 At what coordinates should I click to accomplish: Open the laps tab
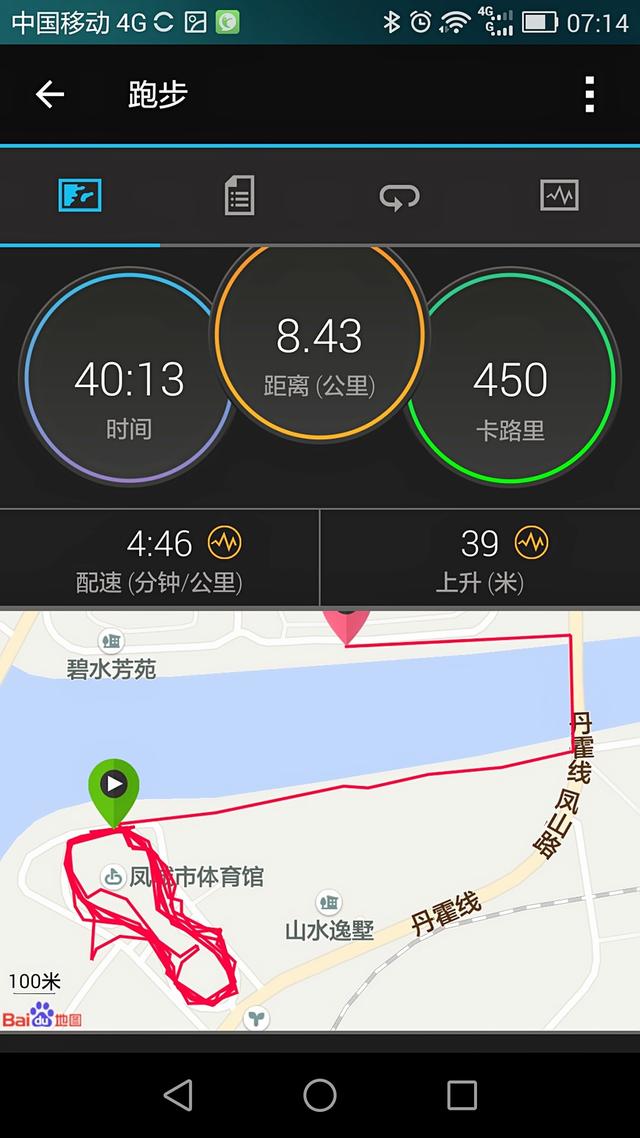(x=399, y=196)
